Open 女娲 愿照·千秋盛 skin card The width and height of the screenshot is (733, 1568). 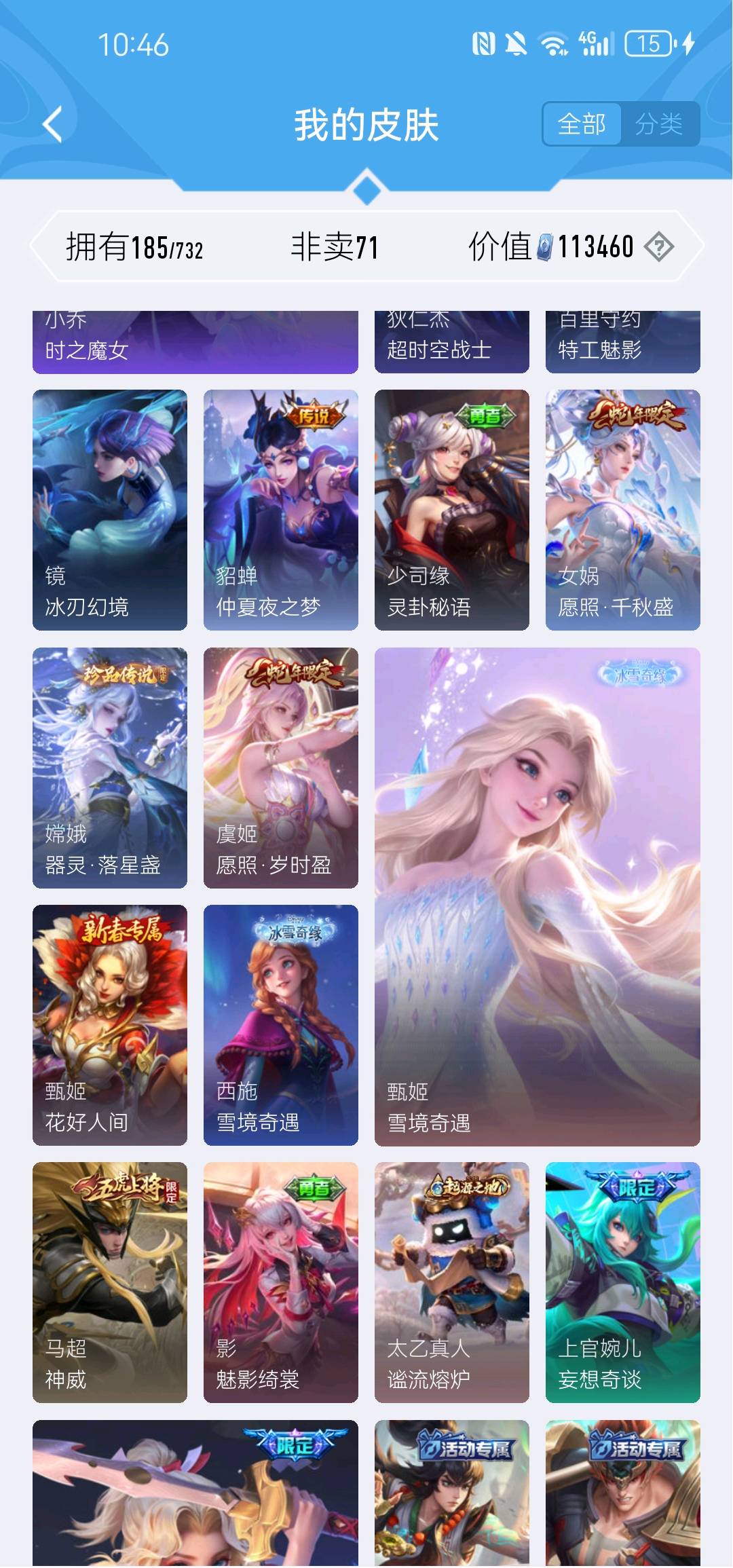tap(623, 509)
